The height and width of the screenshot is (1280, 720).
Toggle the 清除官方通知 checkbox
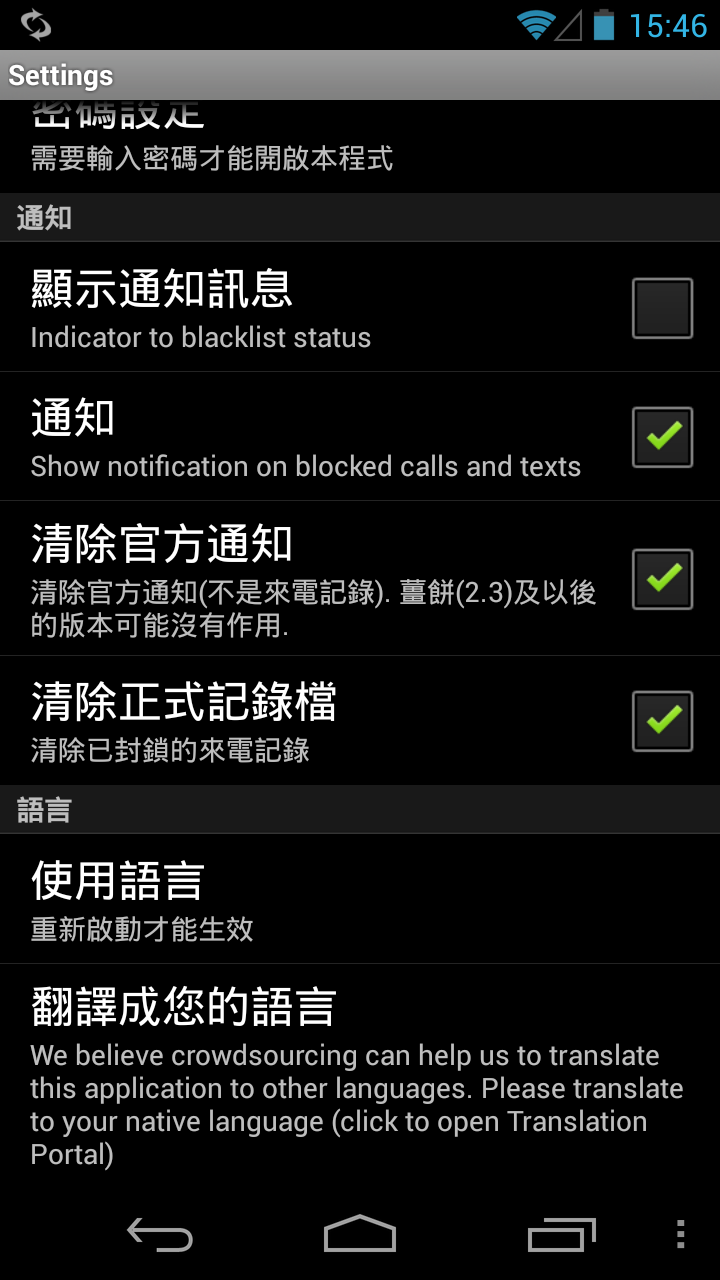click(x=662, y=579)
